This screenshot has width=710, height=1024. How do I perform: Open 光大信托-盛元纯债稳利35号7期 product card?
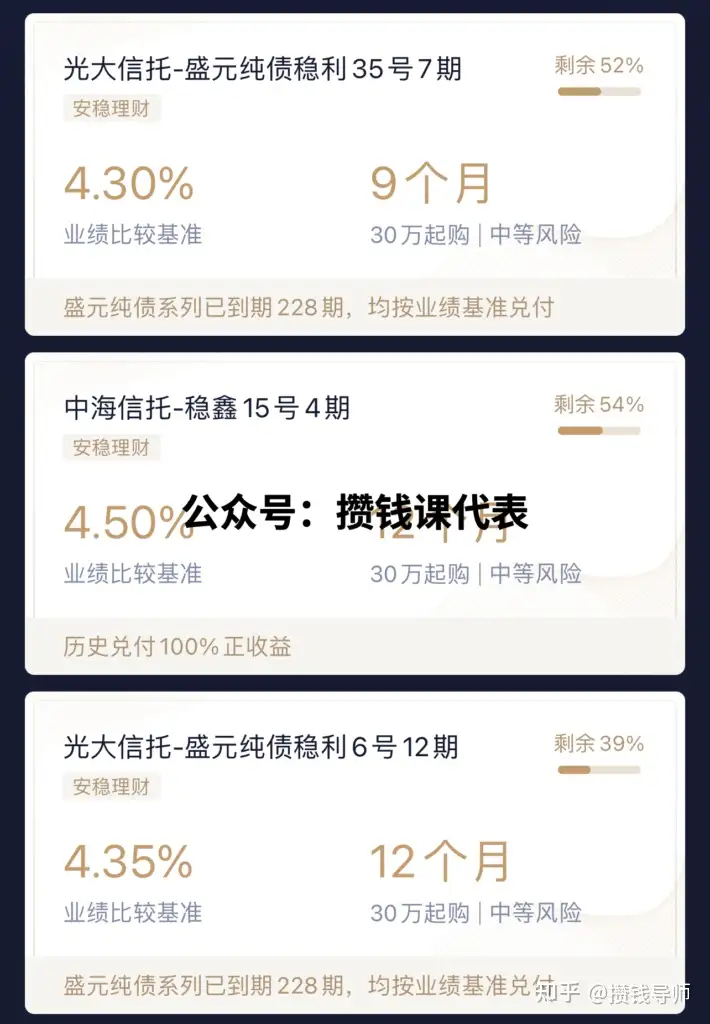(x=263, y=69)
